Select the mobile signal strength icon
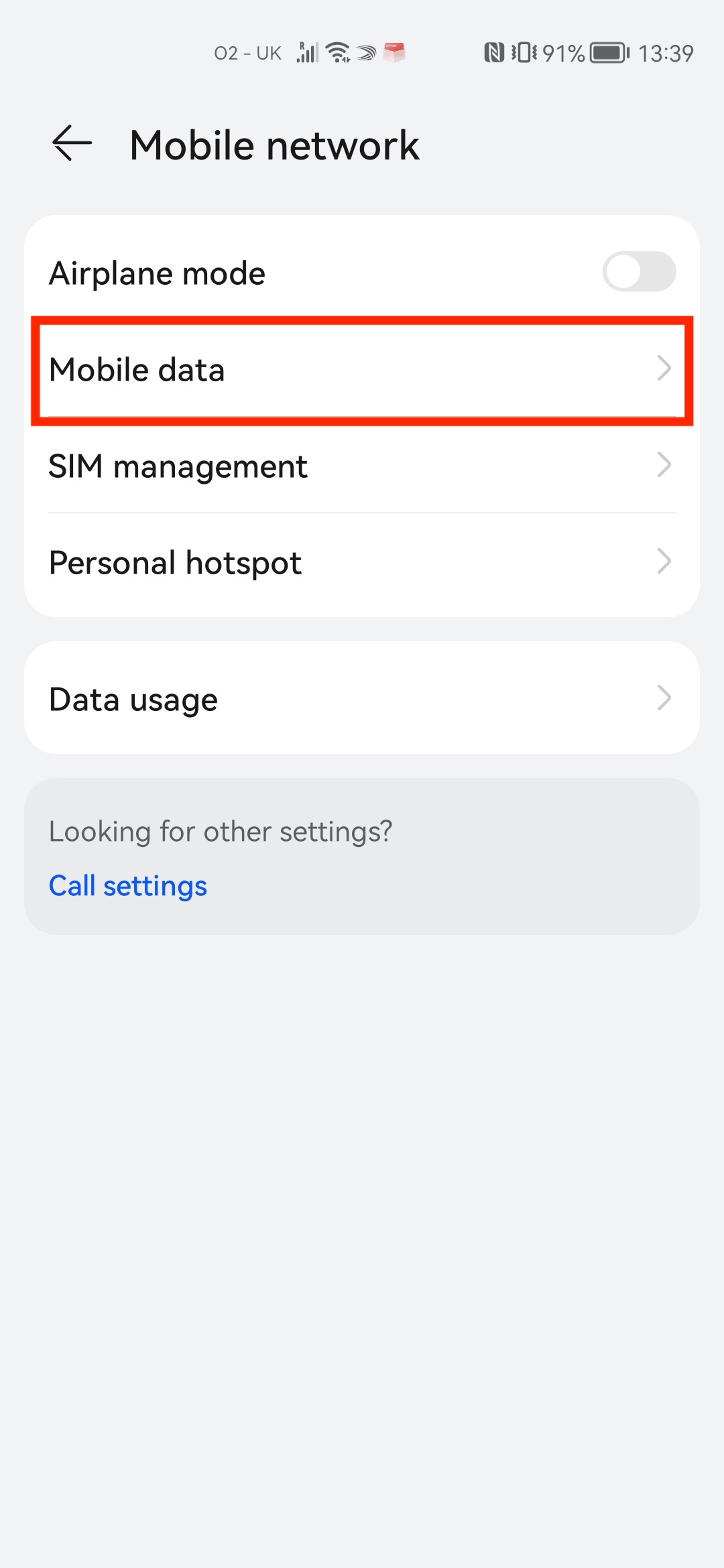724x1568 pixels. (x=308, y=52)
